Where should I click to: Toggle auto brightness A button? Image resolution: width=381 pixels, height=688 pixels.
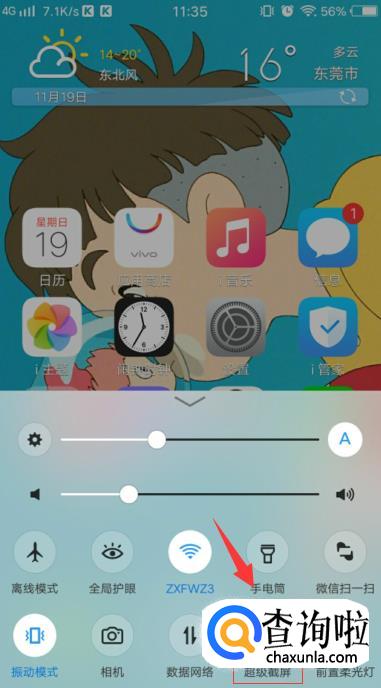345,439
